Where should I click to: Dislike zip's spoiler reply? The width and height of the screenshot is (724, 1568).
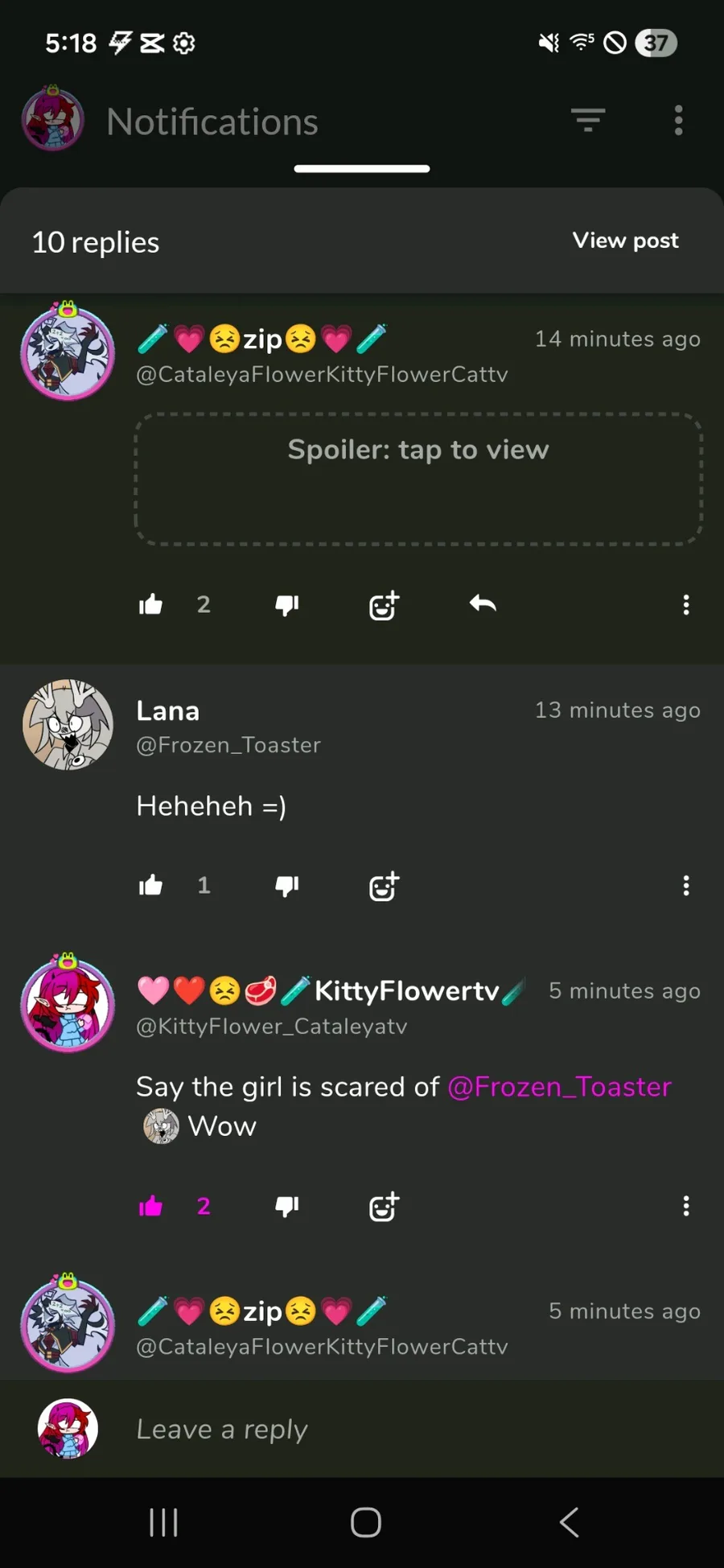click(x=287, y=605)
